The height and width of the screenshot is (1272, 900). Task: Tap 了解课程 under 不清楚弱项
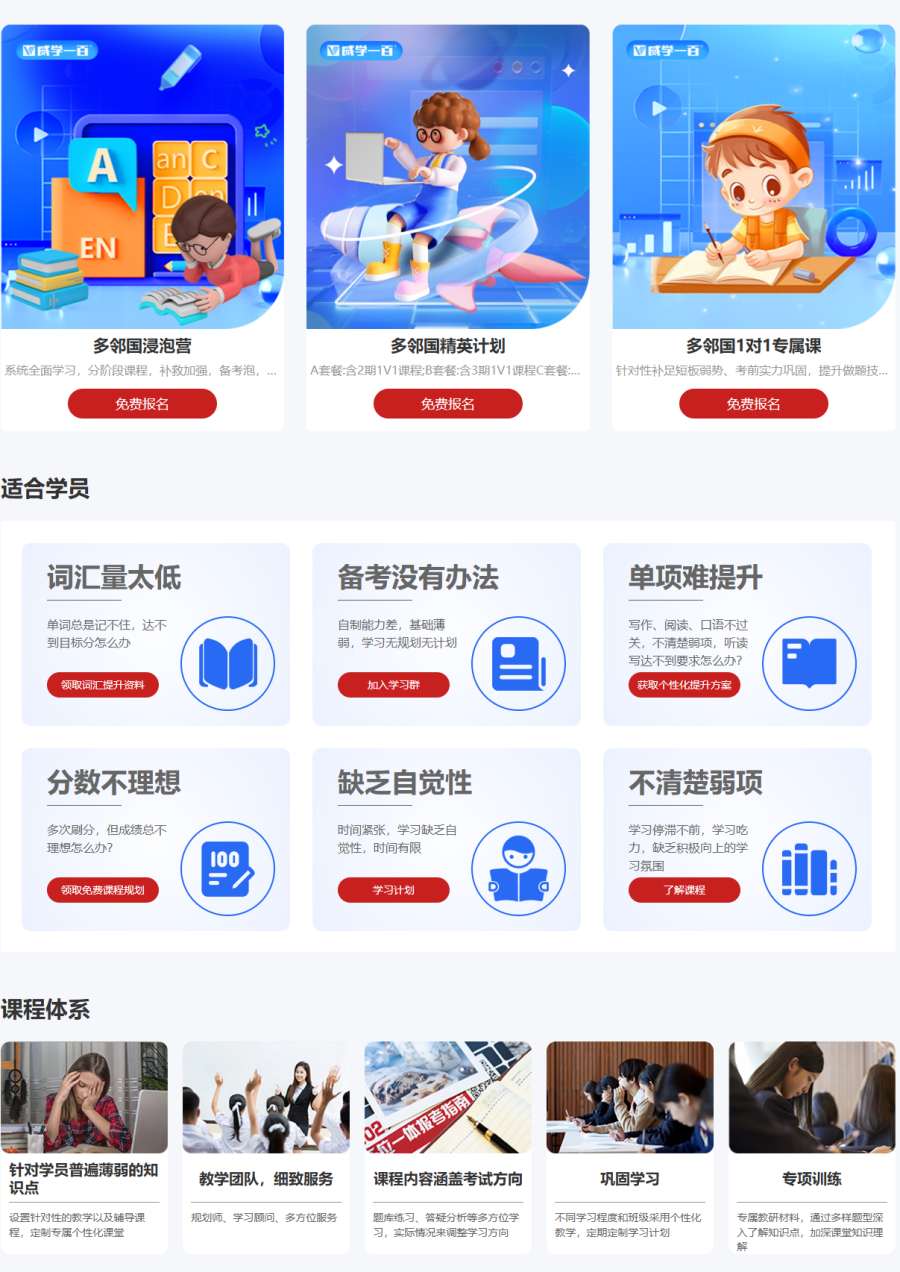pos(684,890)
